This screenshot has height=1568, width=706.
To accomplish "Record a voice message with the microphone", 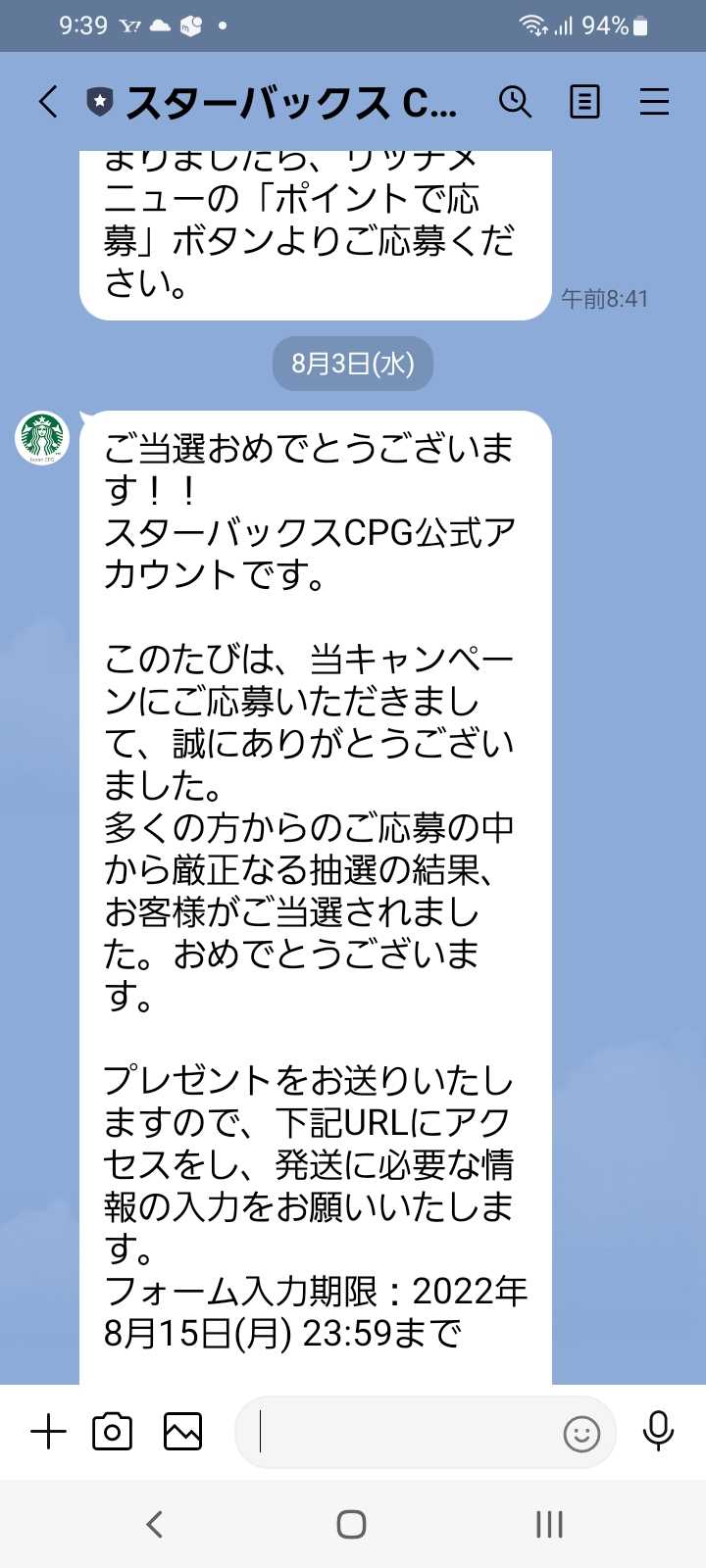I will coord(658,1432).
